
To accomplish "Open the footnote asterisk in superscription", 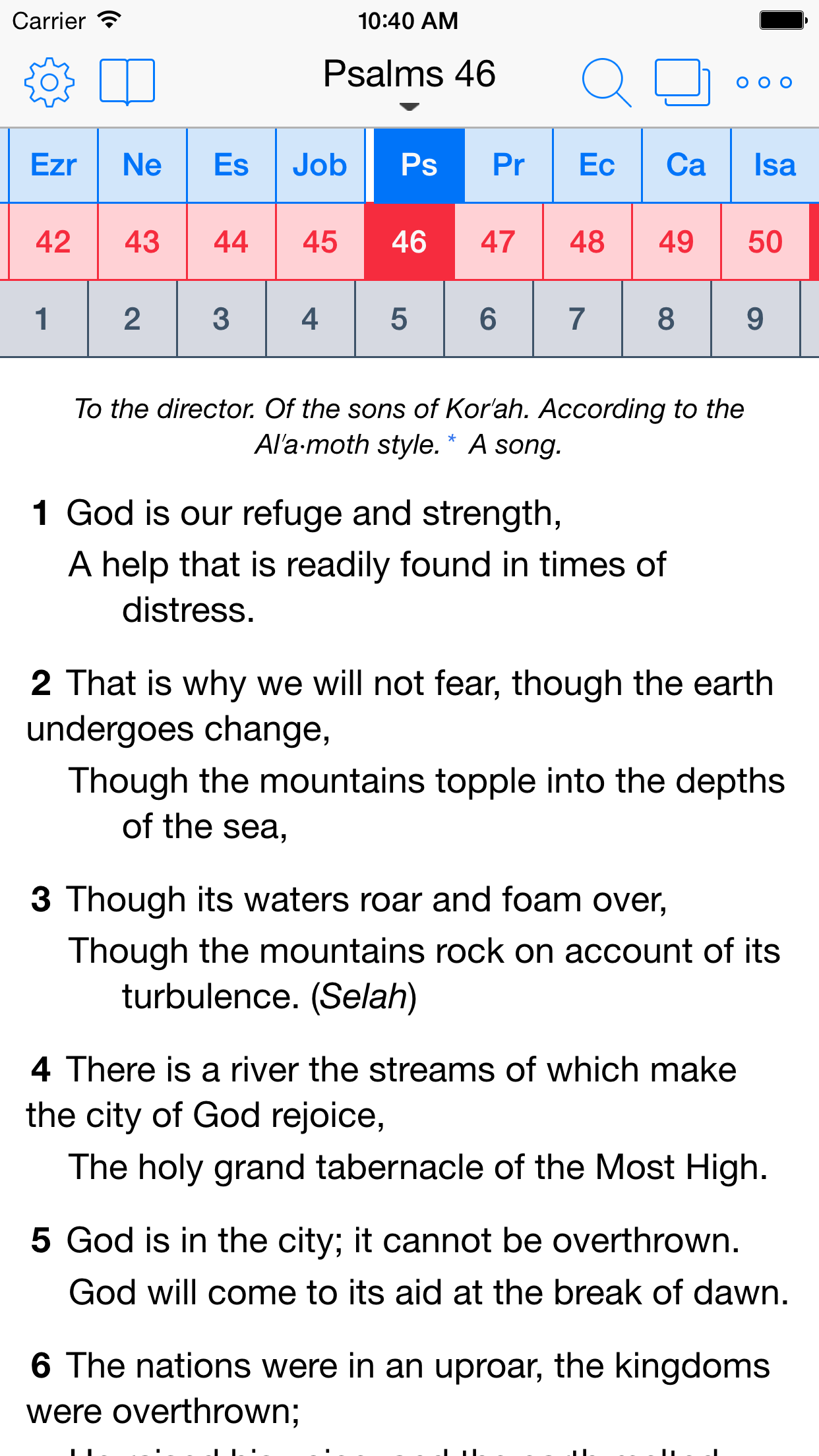I will 452,440.
